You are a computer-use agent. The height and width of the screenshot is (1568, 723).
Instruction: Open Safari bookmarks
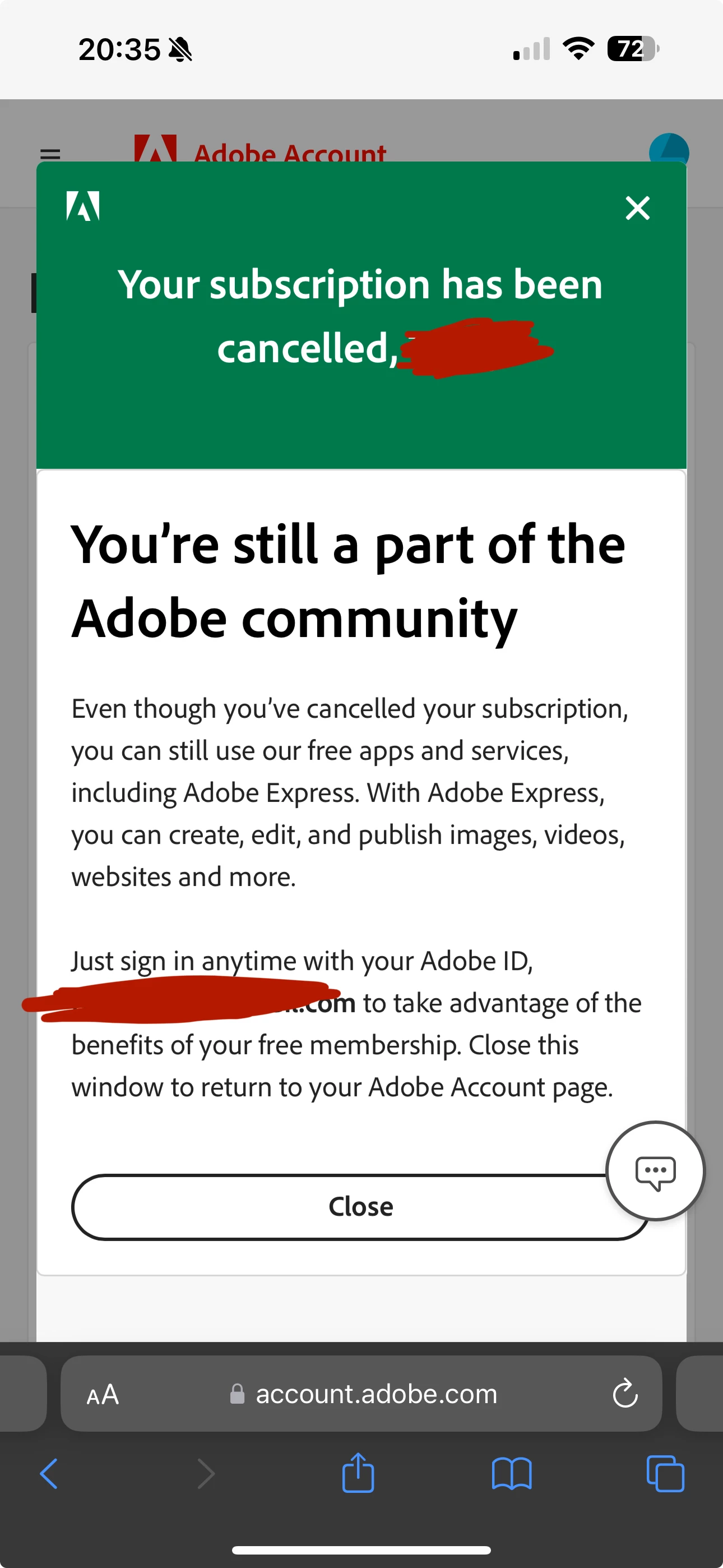511,1474
